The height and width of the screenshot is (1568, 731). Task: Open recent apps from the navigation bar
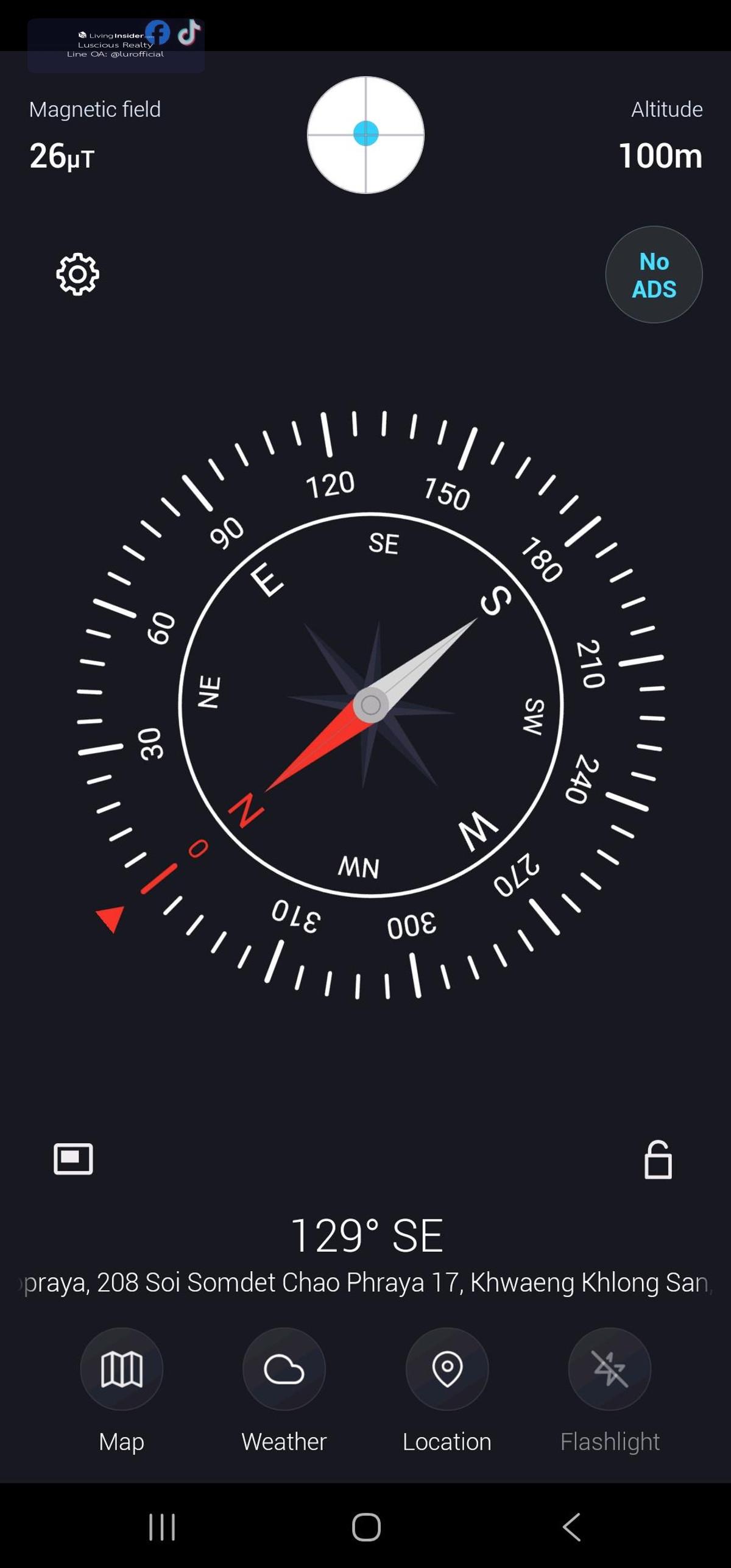coord(162,1527)
